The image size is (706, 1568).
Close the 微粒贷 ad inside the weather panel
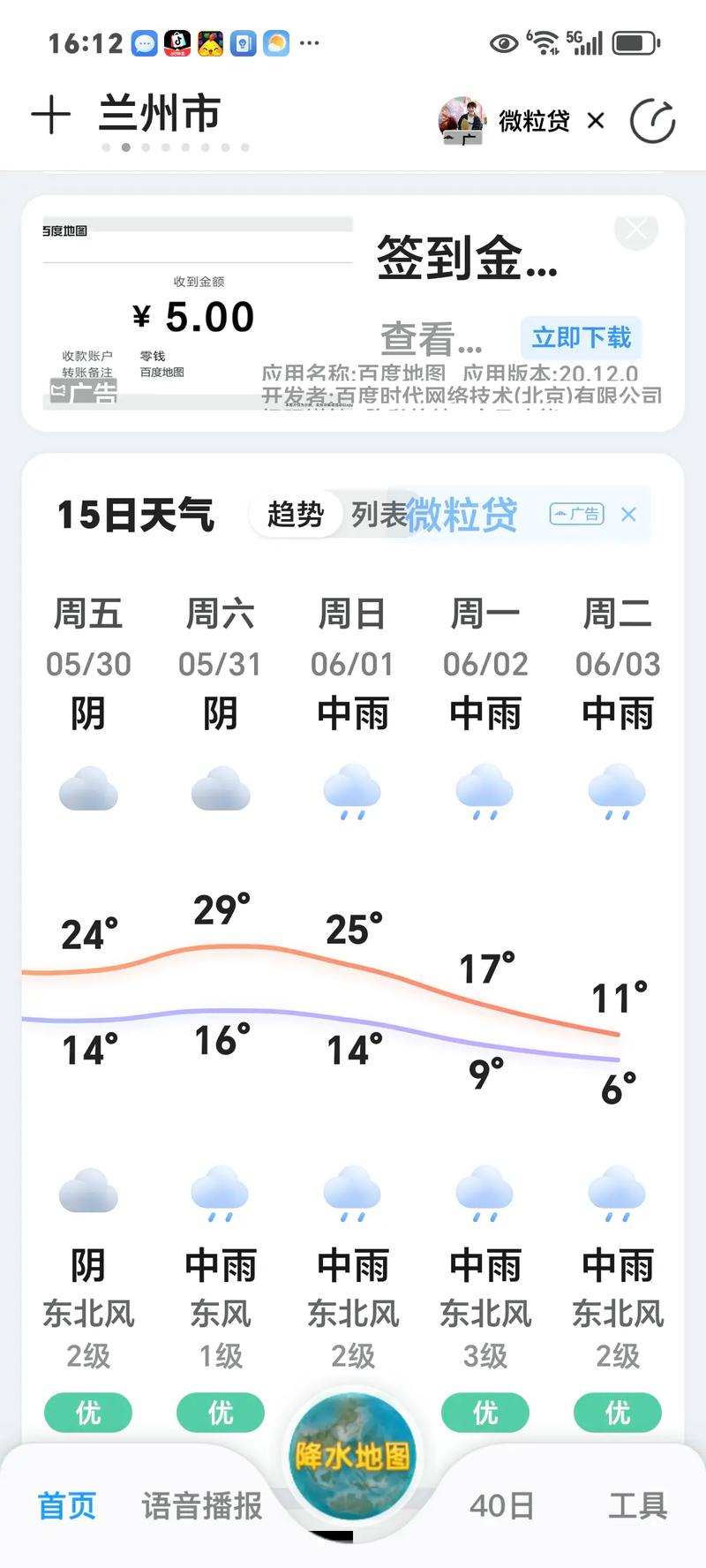[629, 515]
